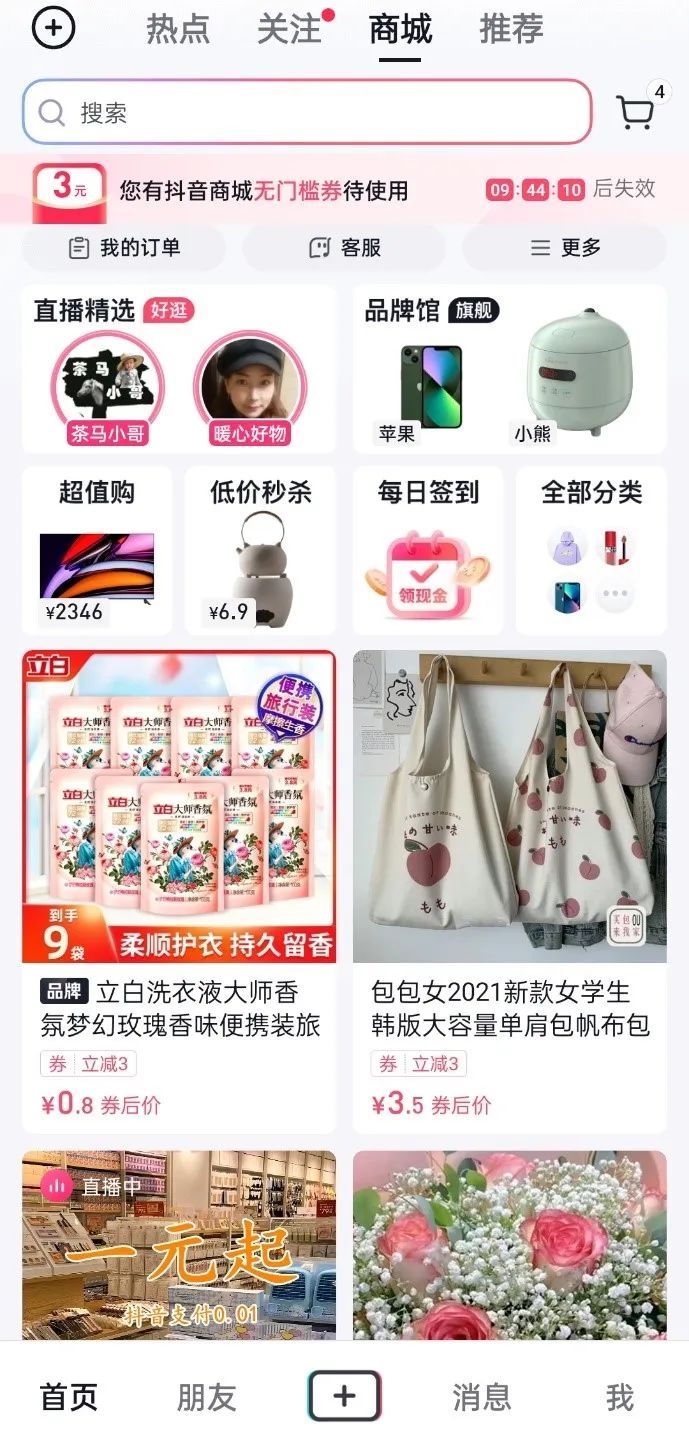Open 每日签到 to claim cash
The width and height of the screenshot is (689, 1451).
point(428,550)
